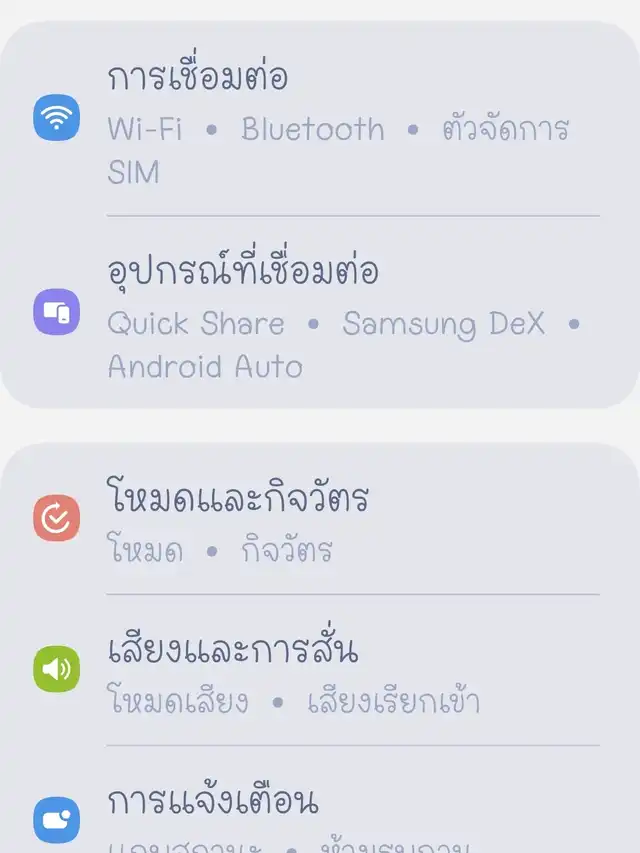This screenshot has width=640, height=853.
Task: Open การเชื่อมต่อ (Connections) settings
Action: [x=320, y=122]
